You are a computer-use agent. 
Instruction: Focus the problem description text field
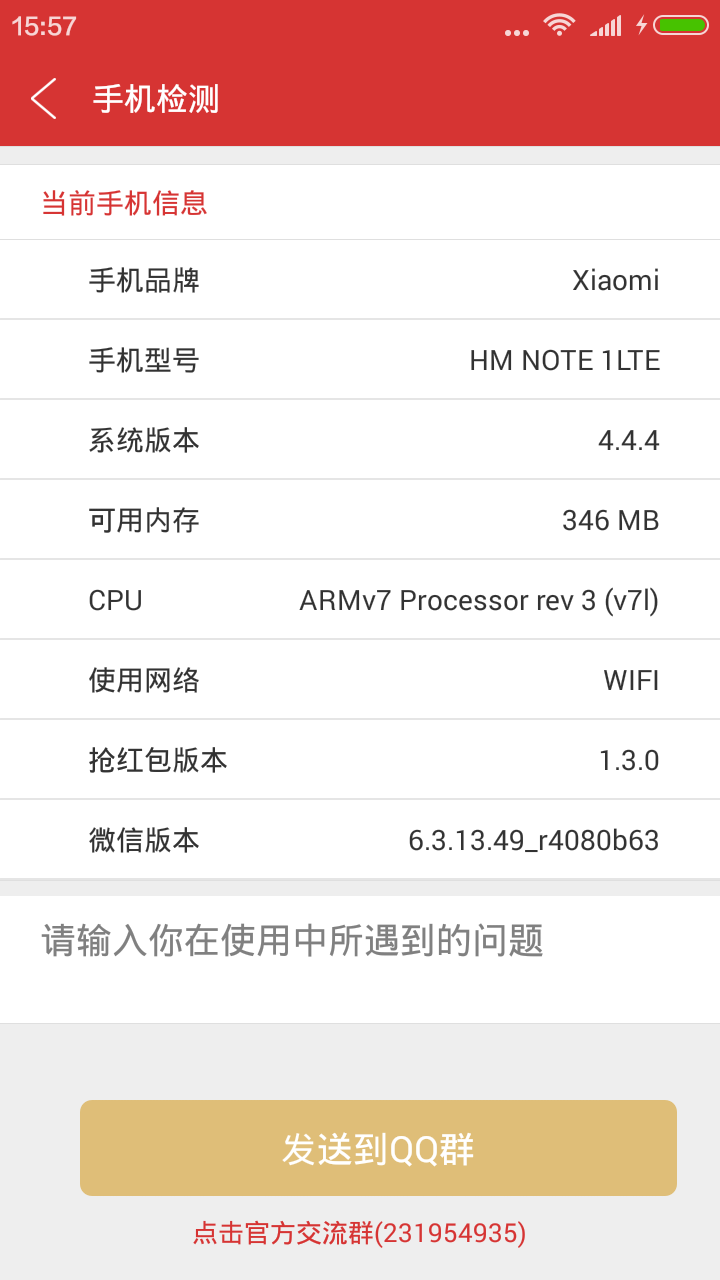(360, 958)
